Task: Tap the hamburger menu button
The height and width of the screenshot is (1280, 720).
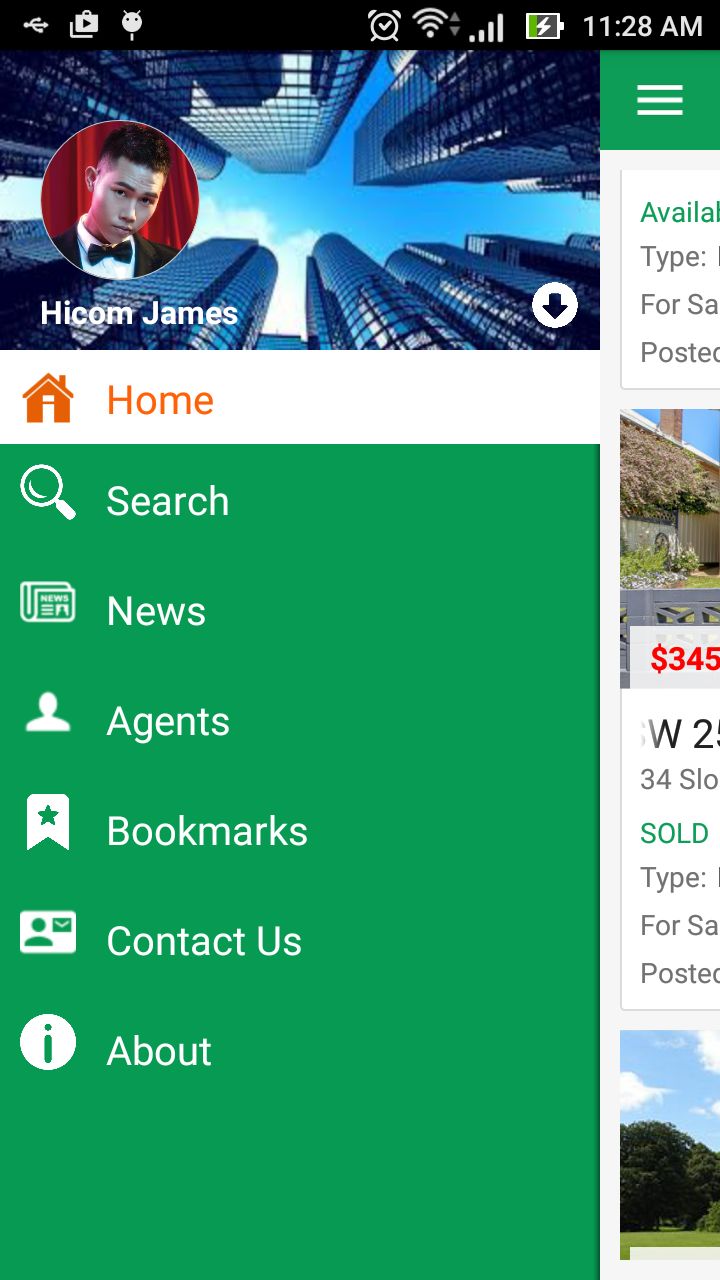Action: coord(660,100)
